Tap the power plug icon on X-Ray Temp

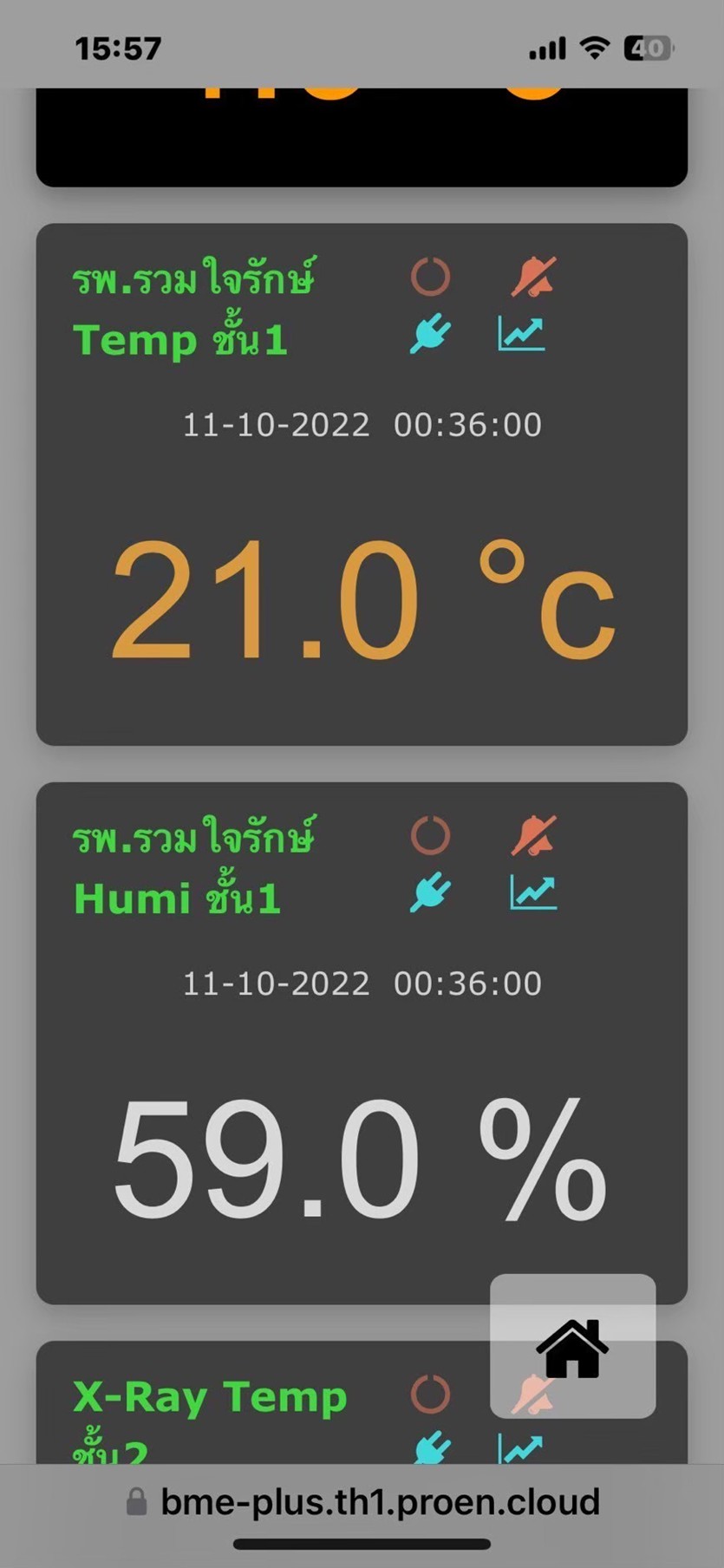click(x=431, y=1447)
